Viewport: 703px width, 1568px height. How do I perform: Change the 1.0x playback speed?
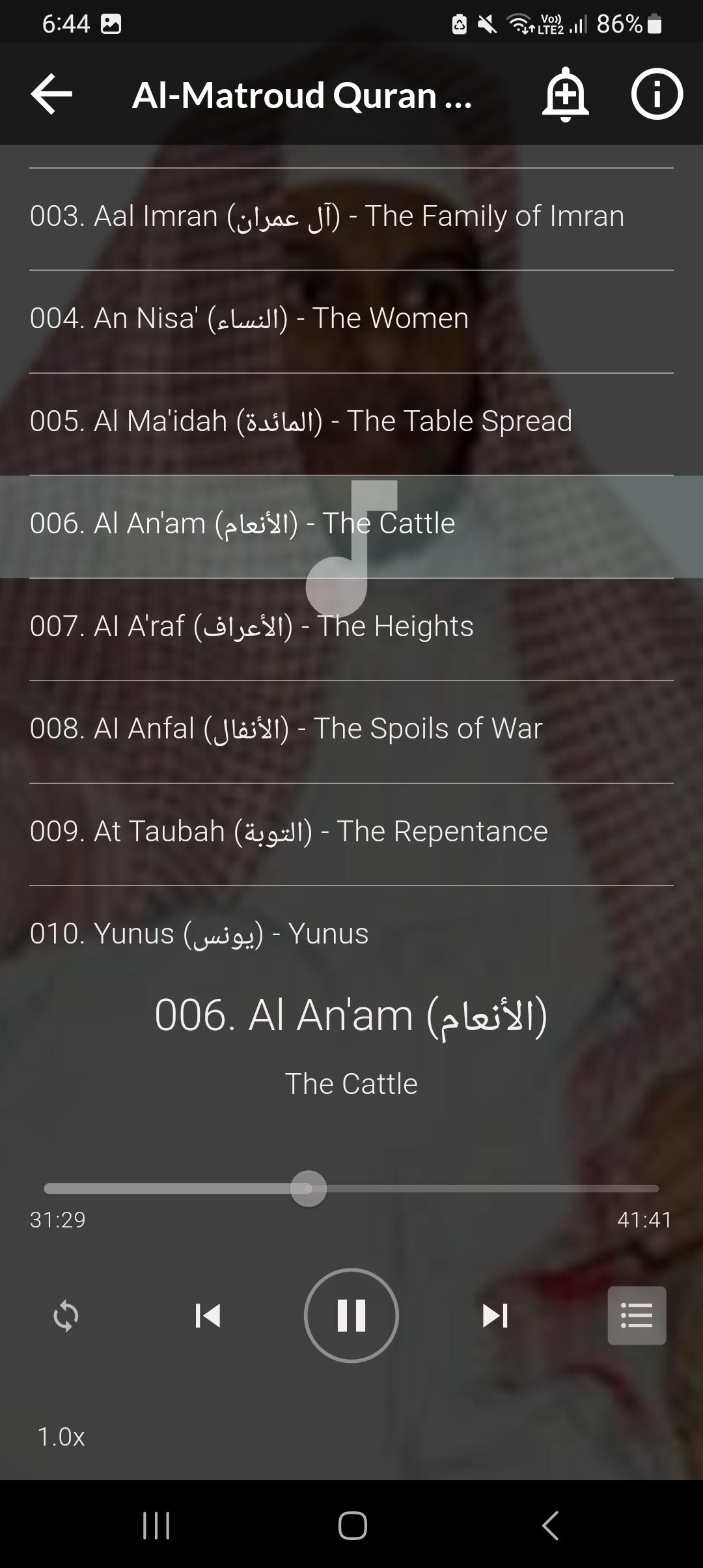pos(61,1436)
